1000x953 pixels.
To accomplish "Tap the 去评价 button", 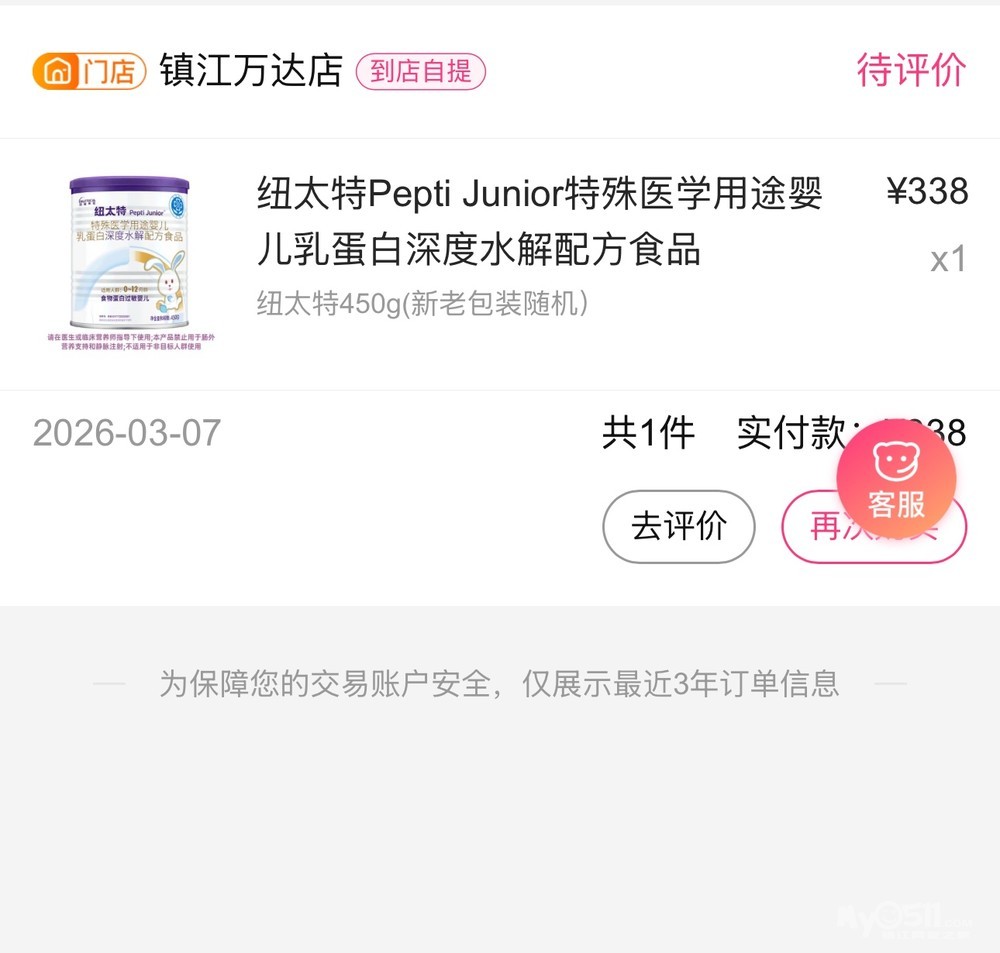I will pos(678,527).
